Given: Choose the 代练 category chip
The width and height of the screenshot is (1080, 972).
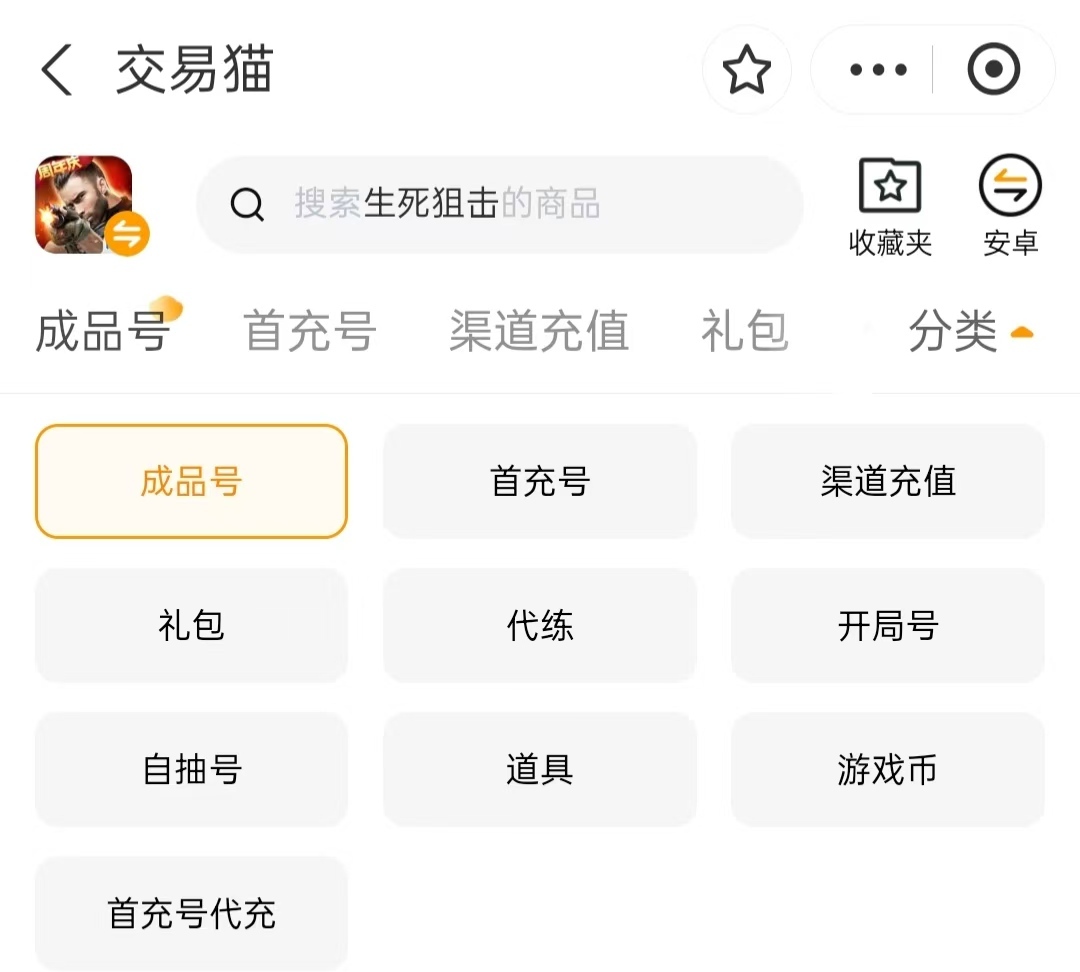Looking at the screenshot, I should 539,626.
